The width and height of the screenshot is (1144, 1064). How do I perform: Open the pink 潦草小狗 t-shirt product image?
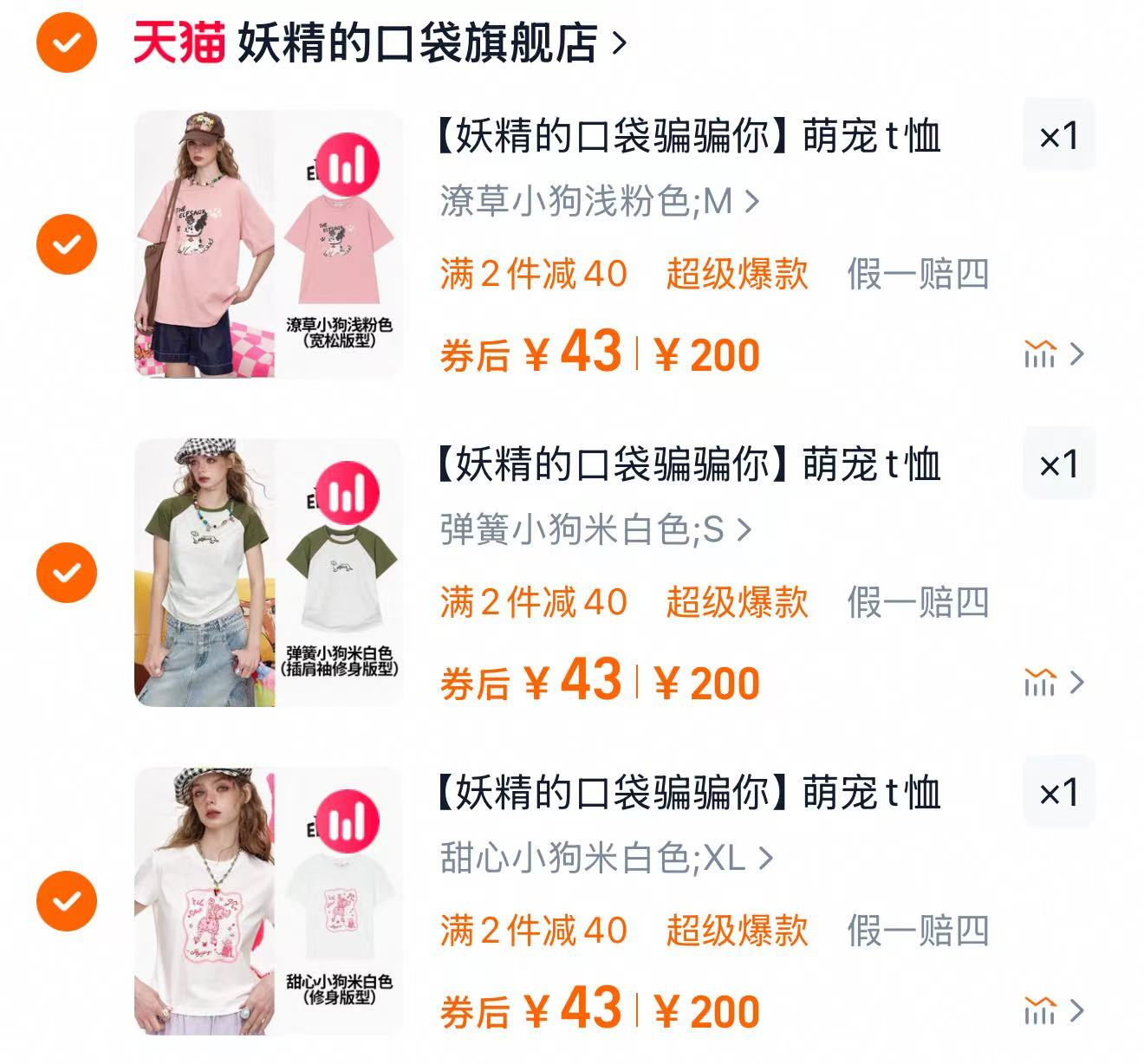(269, 244)
